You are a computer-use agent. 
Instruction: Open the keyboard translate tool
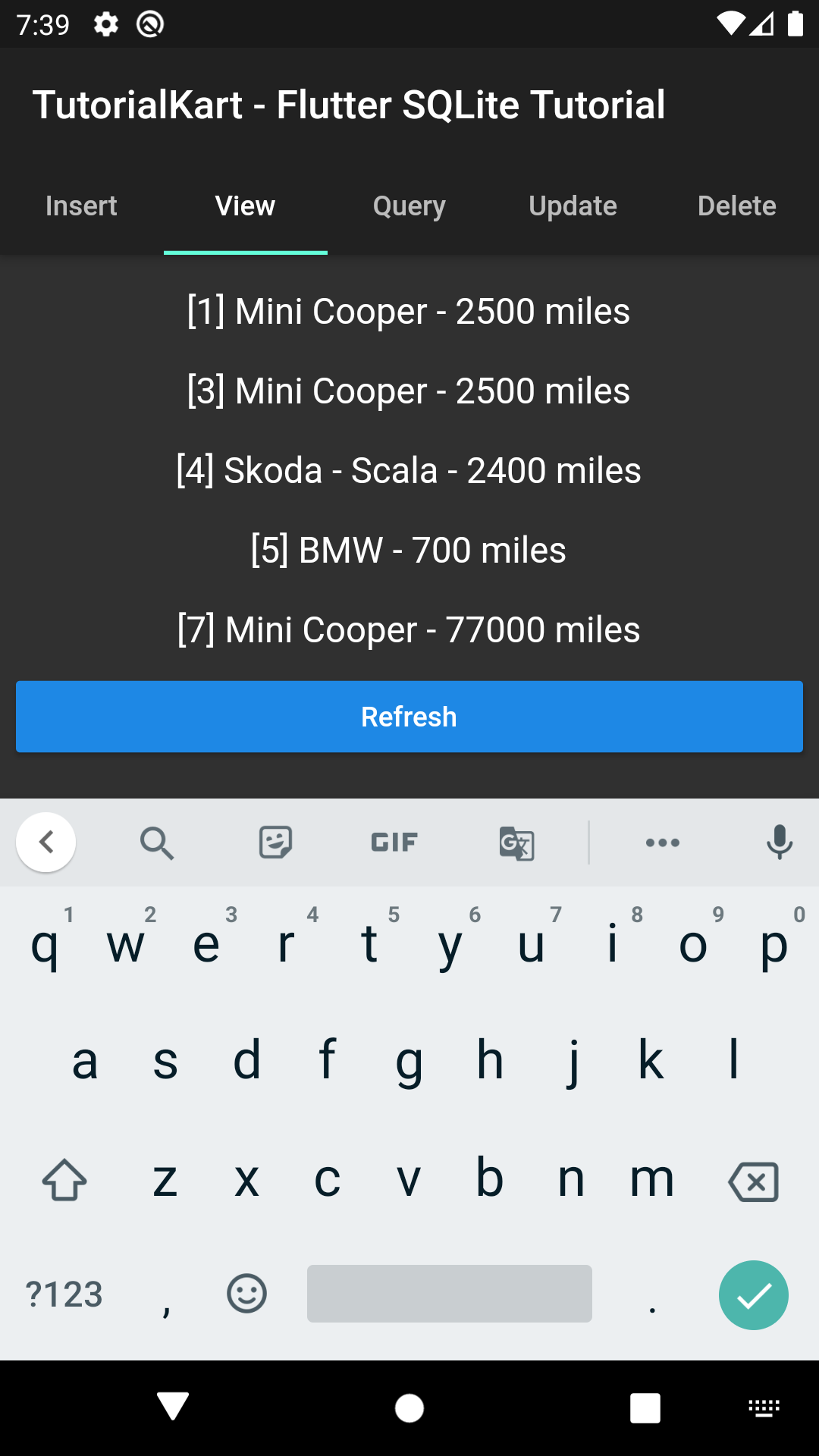pyautogui.click(x=516, y=843)
